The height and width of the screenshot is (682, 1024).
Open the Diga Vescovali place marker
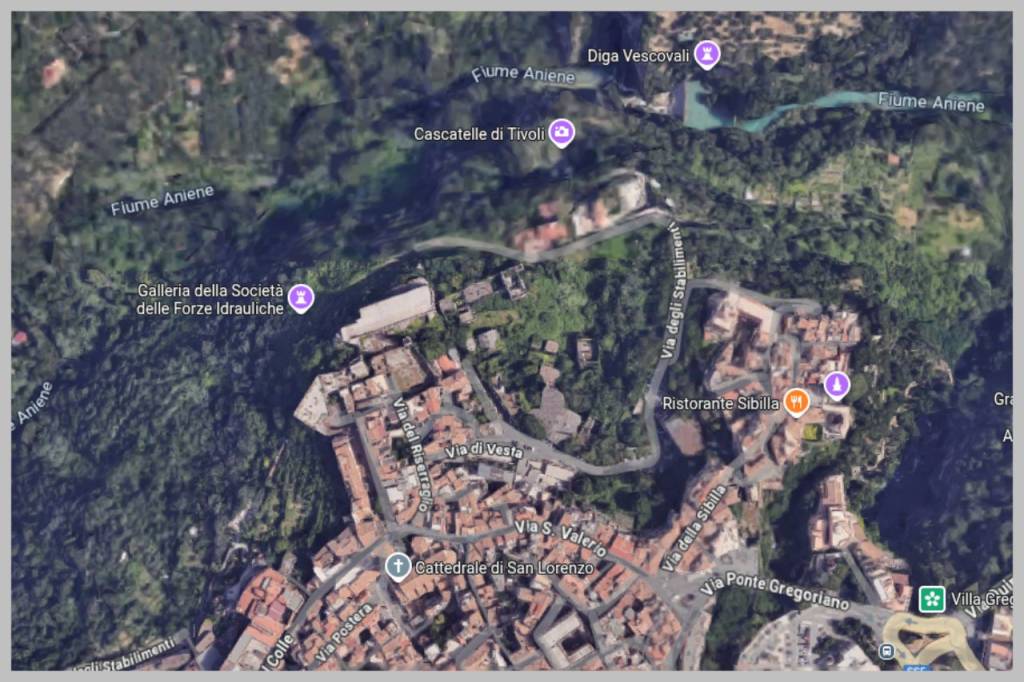click(708, 54)
